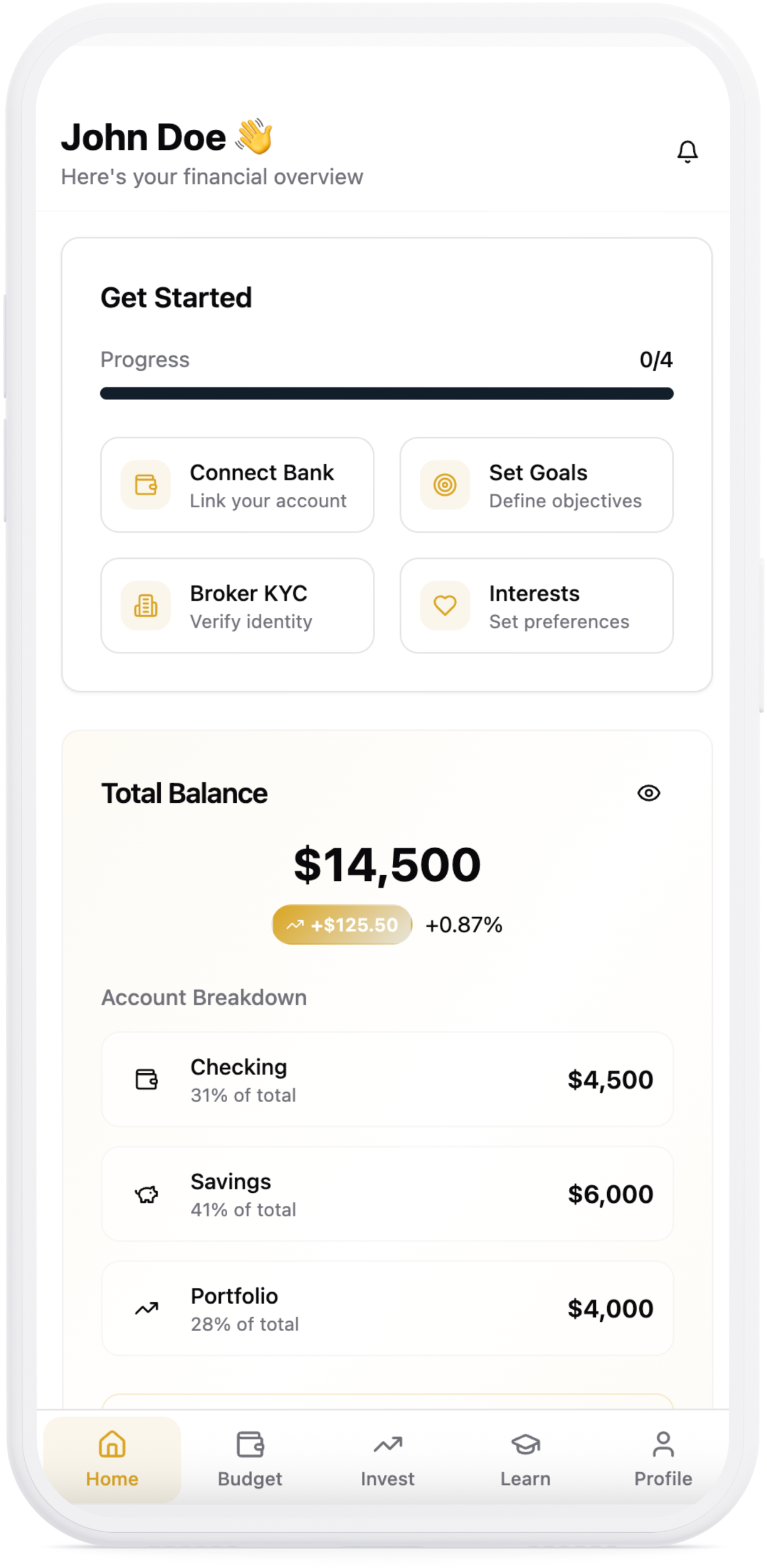This screenshot has height=1568, width=767.
Task: Switch to the Learn tab
Action: pyautogui.click(x=525, y=1460)
